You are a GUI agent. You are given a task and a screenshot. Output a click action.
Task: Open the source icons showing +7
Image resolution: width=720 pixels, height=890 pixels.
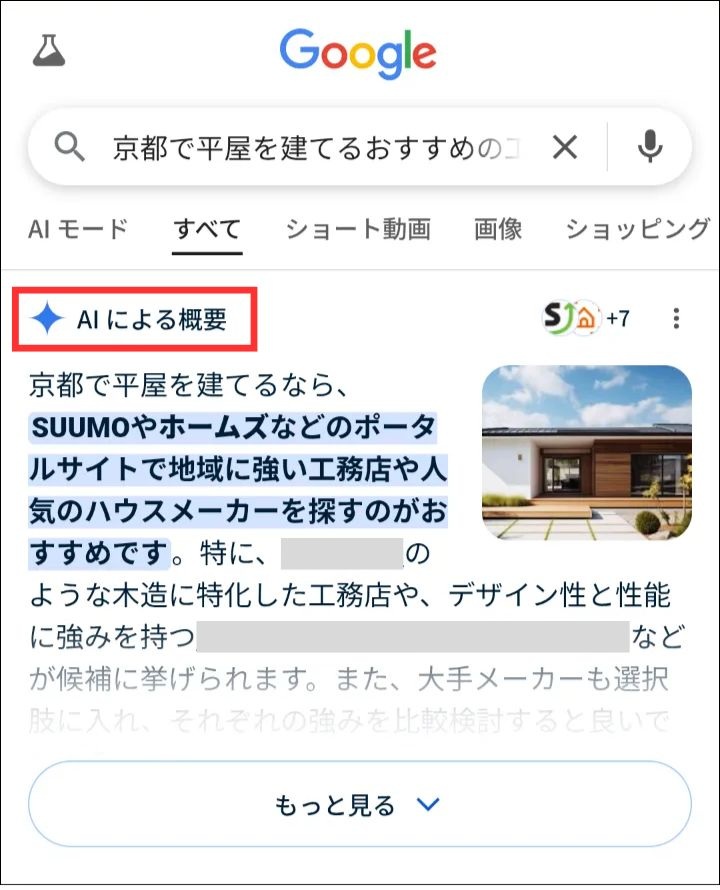(x=585, y=319)
